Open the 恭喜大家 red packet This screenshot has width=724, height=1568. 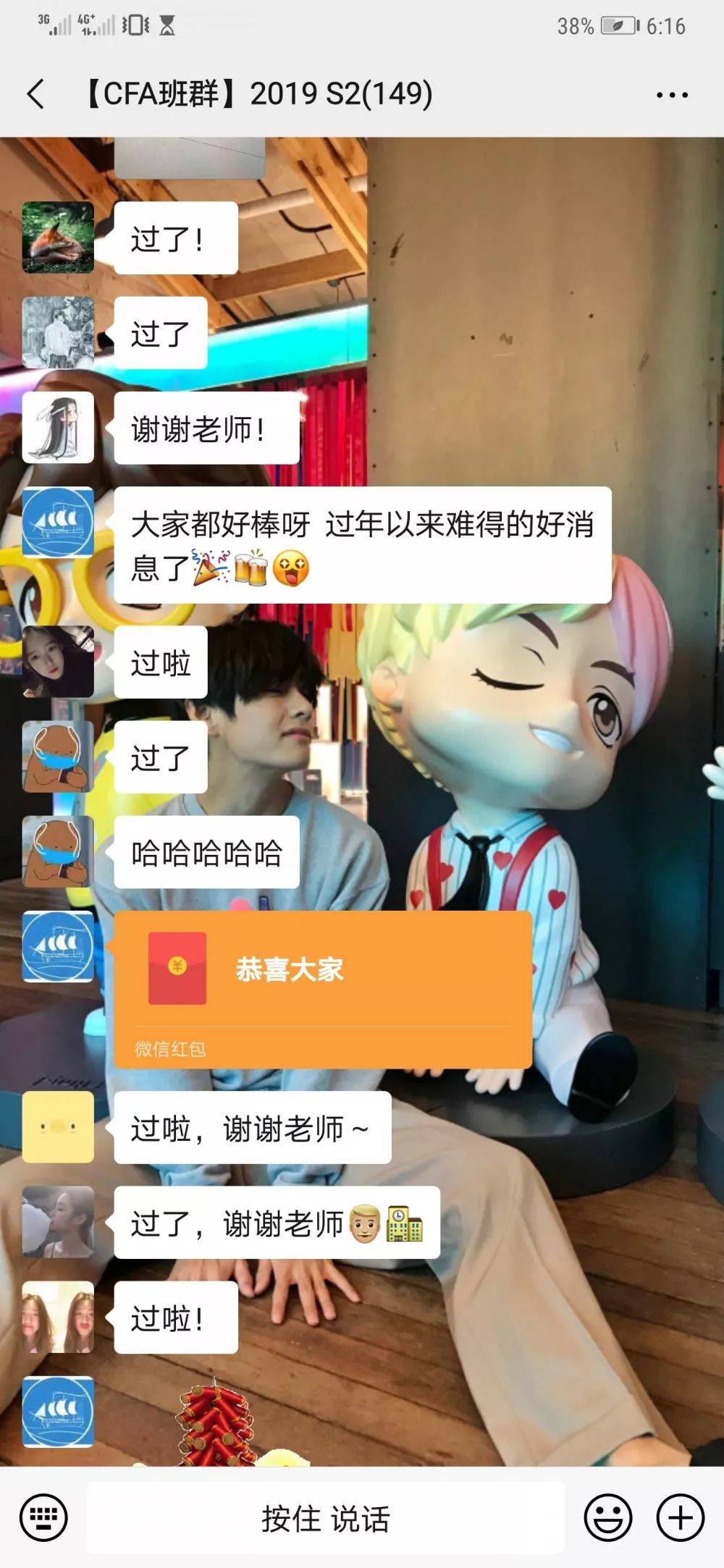point(322,987)
